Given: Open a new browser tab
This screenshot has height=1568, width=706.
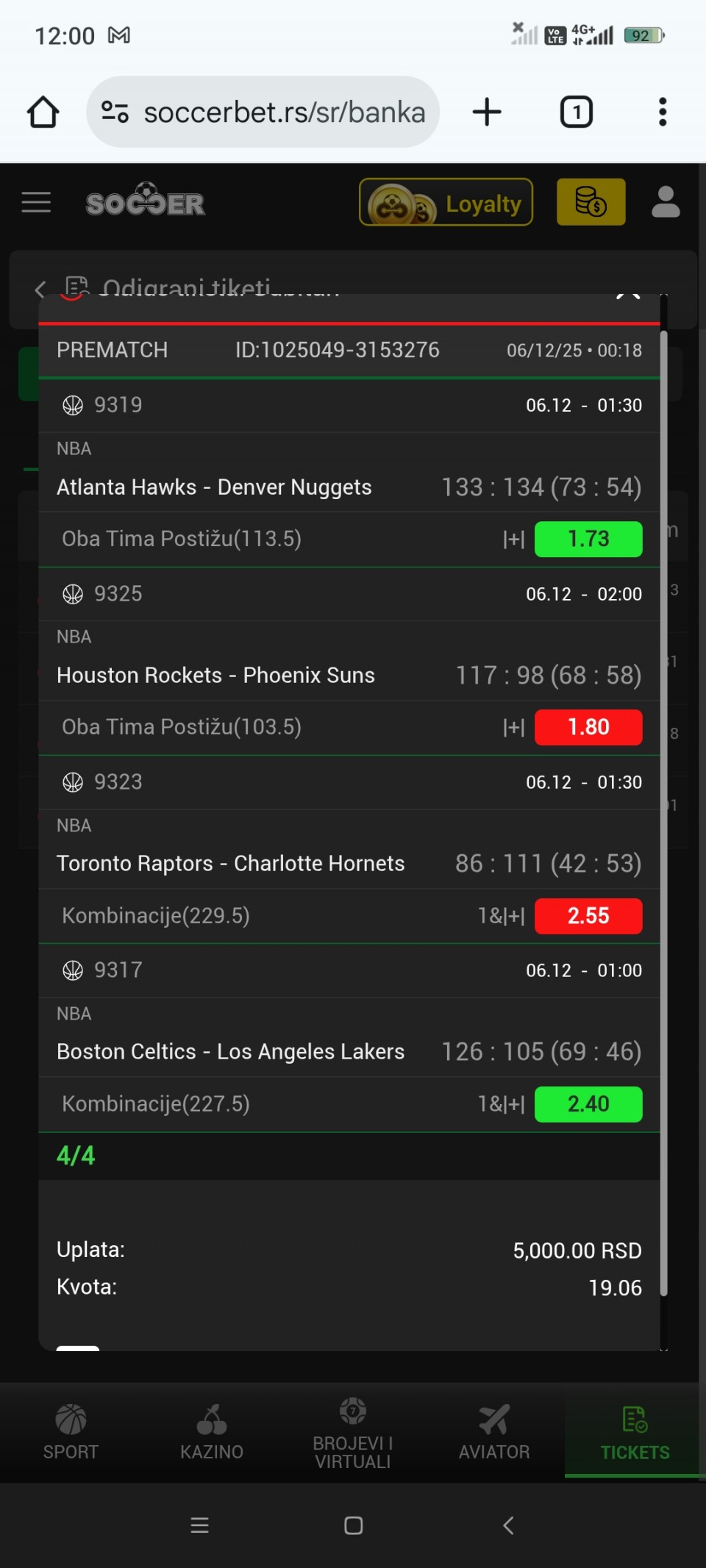Looking at the screenshot, I should coord(487,112).
